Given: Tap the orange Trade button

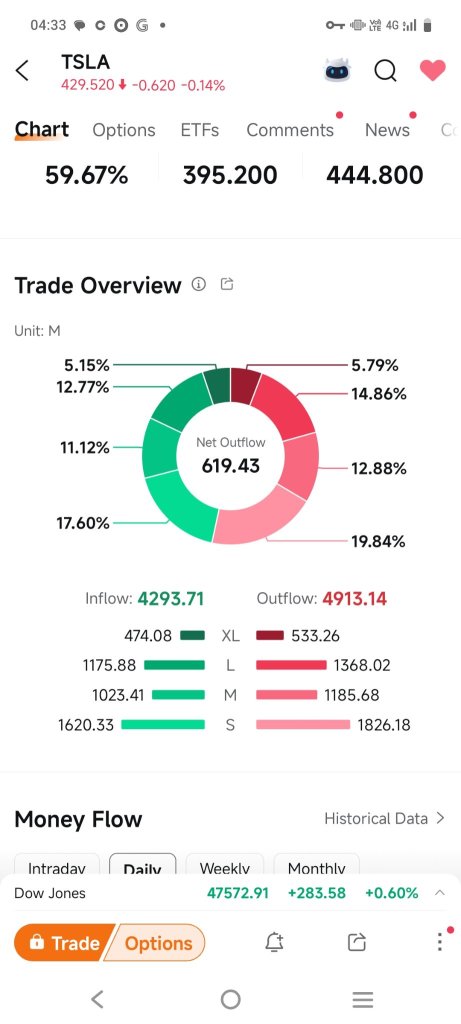Looking at the screenshot, I should [64, 942].
